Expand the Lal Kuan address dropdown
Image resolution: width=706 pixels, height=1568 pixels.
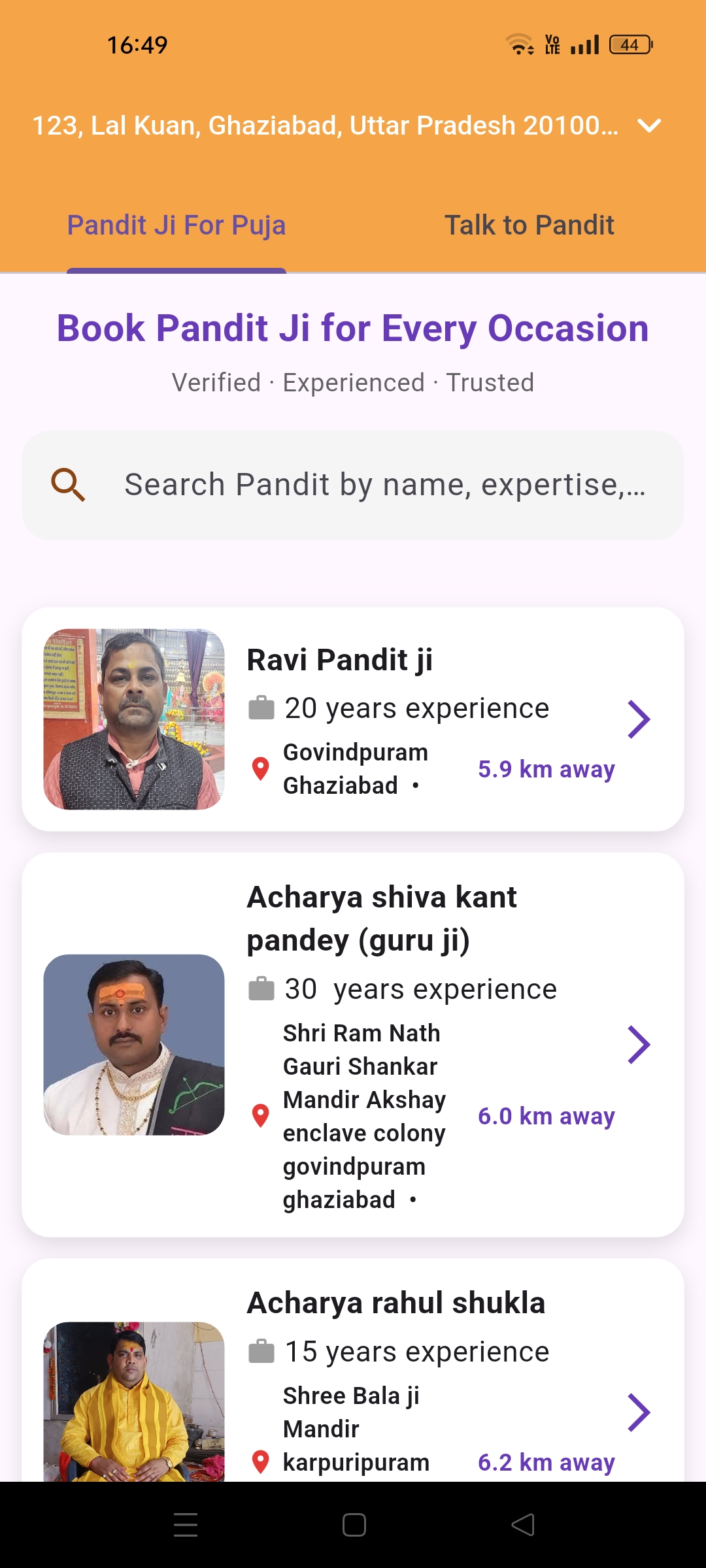pos(649,125)
